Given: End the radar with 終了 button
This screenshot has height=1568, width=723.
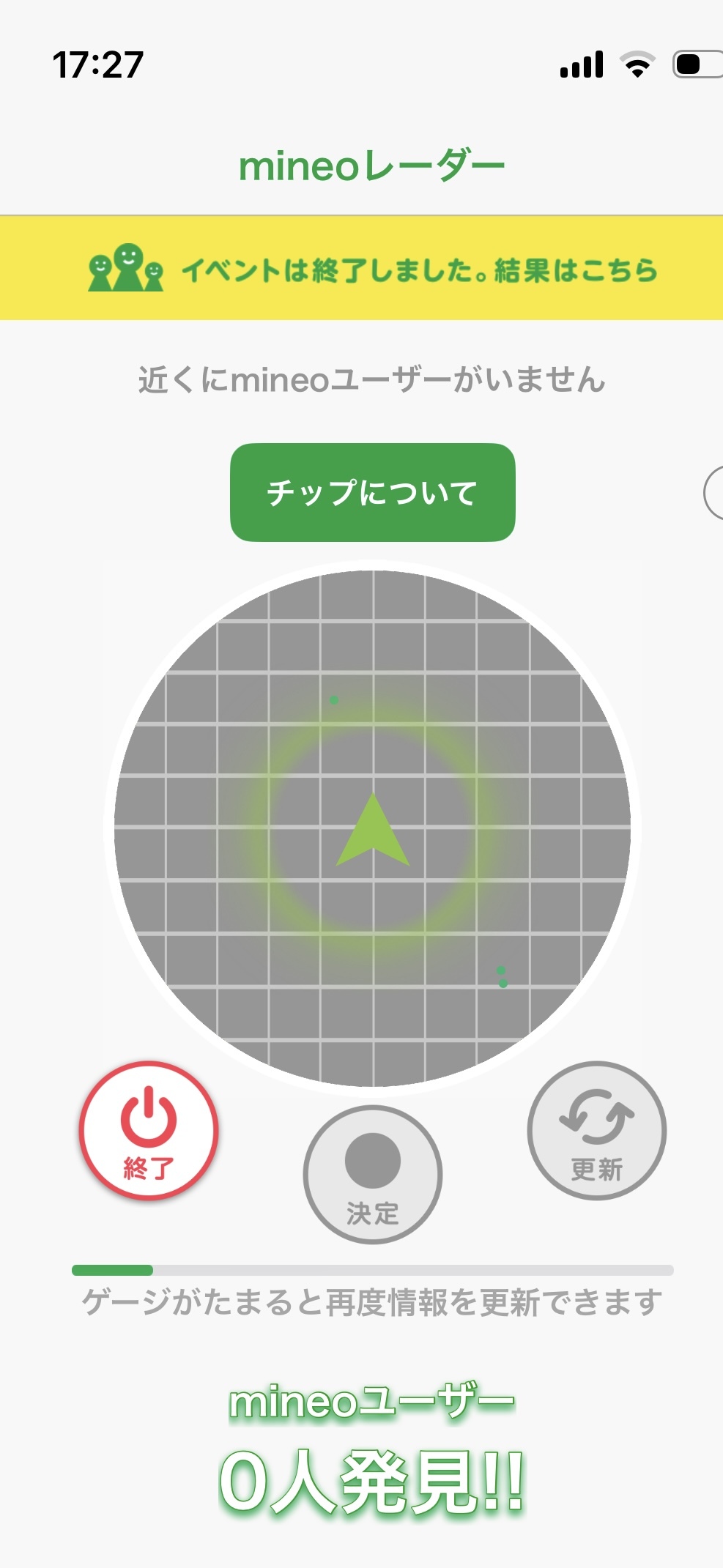Looking at the screenshot, I should [x=149, y=1129].
